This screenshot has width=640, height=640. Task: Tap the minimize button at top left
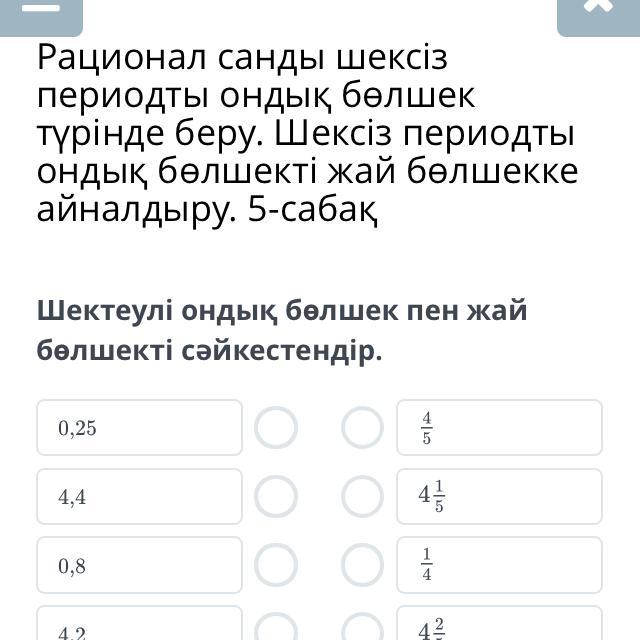(x=41, y=17)
